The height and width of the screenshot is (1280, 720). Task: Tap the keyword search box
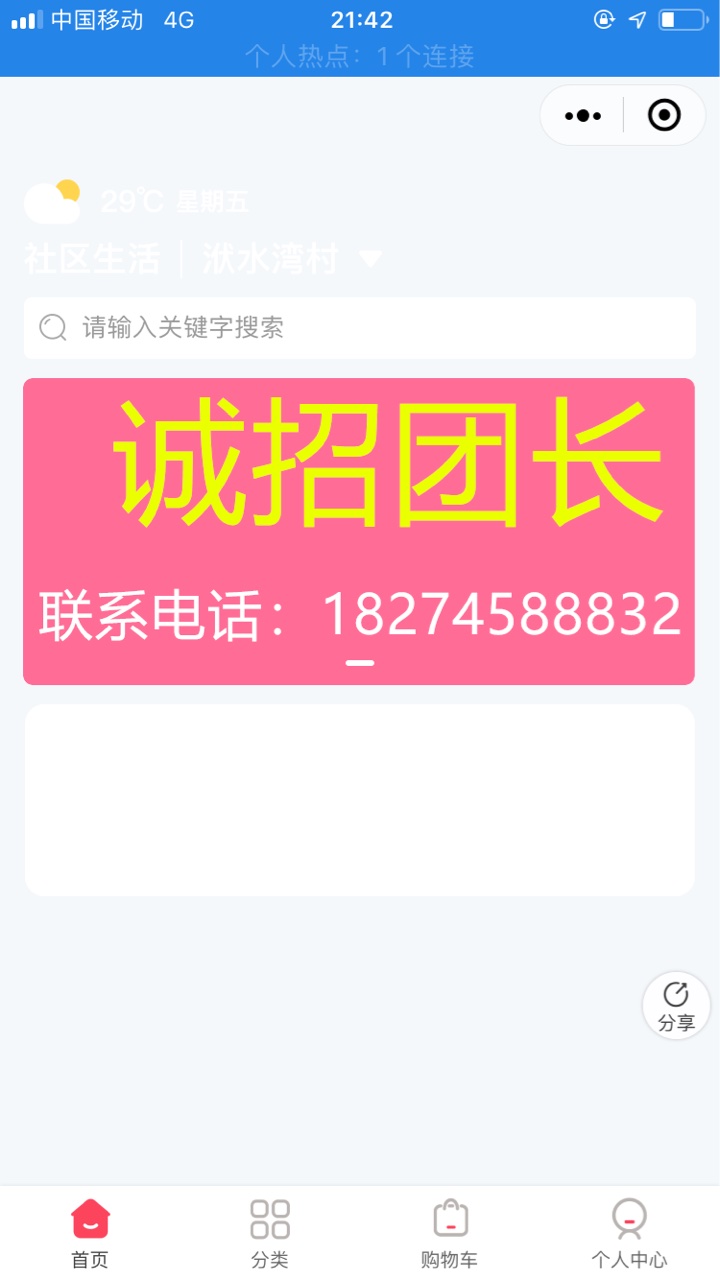pos(360,328)
